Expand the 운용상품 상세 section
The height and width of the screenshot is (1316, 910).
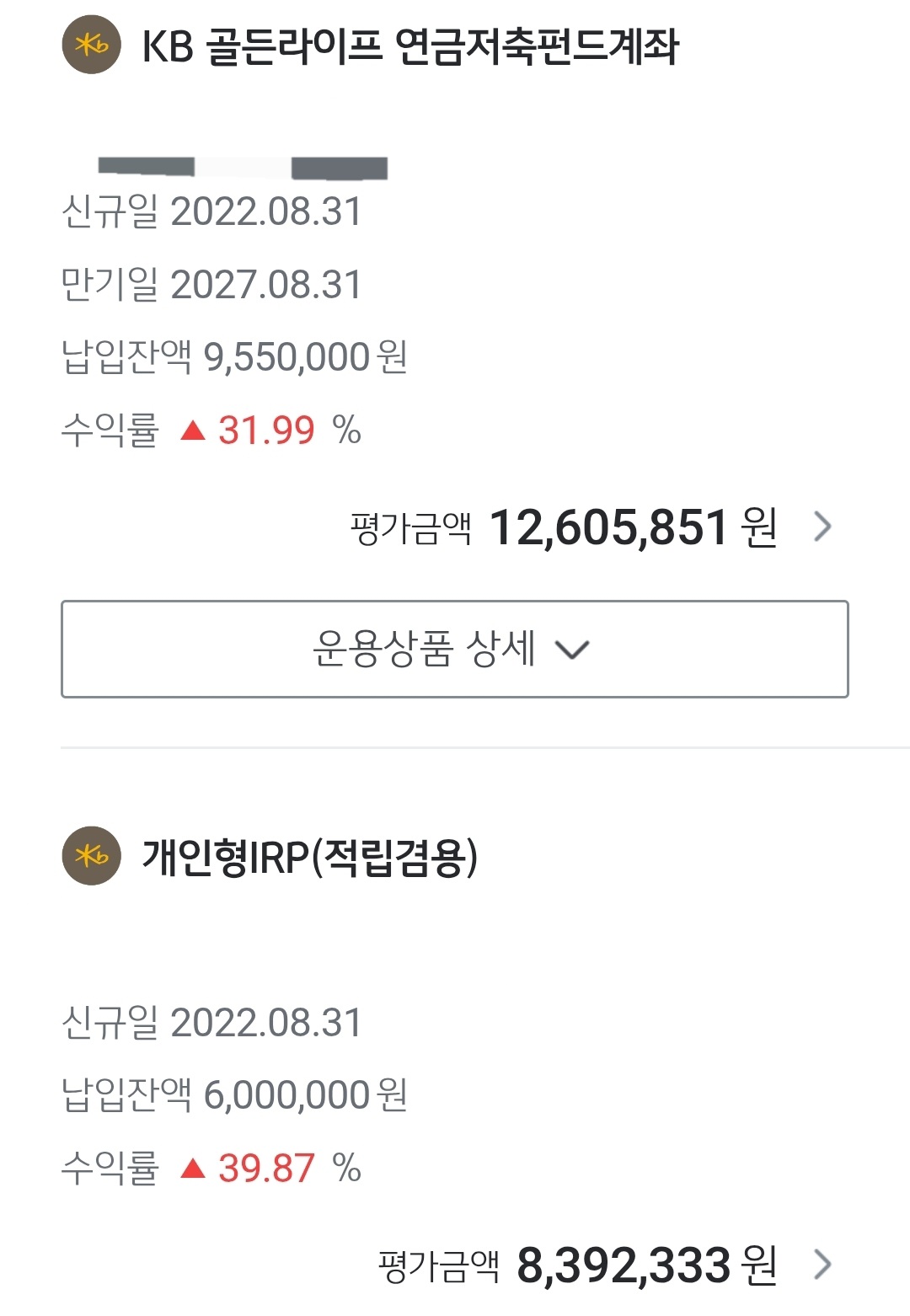(454, 649)
